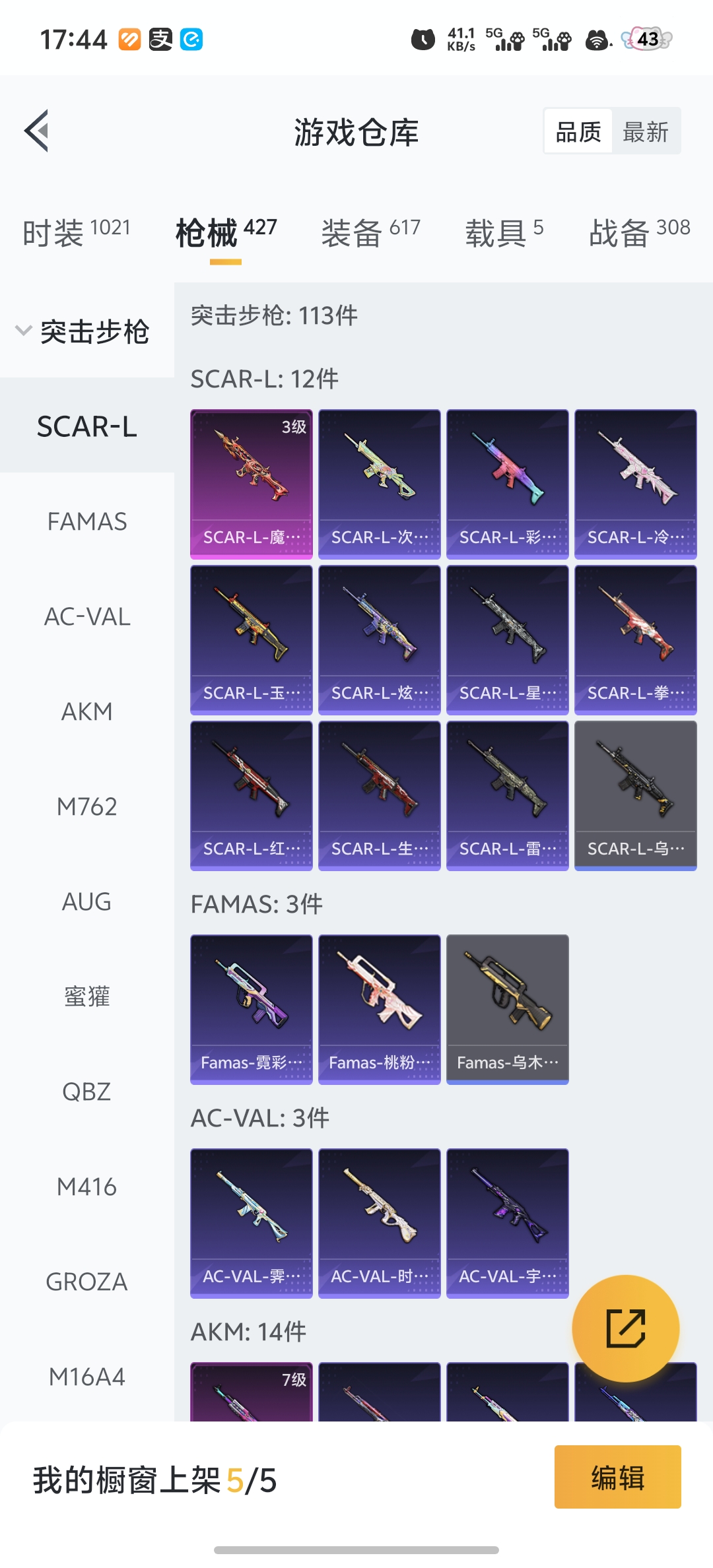Open the SCAR-L-乌 skin tile

635,795
